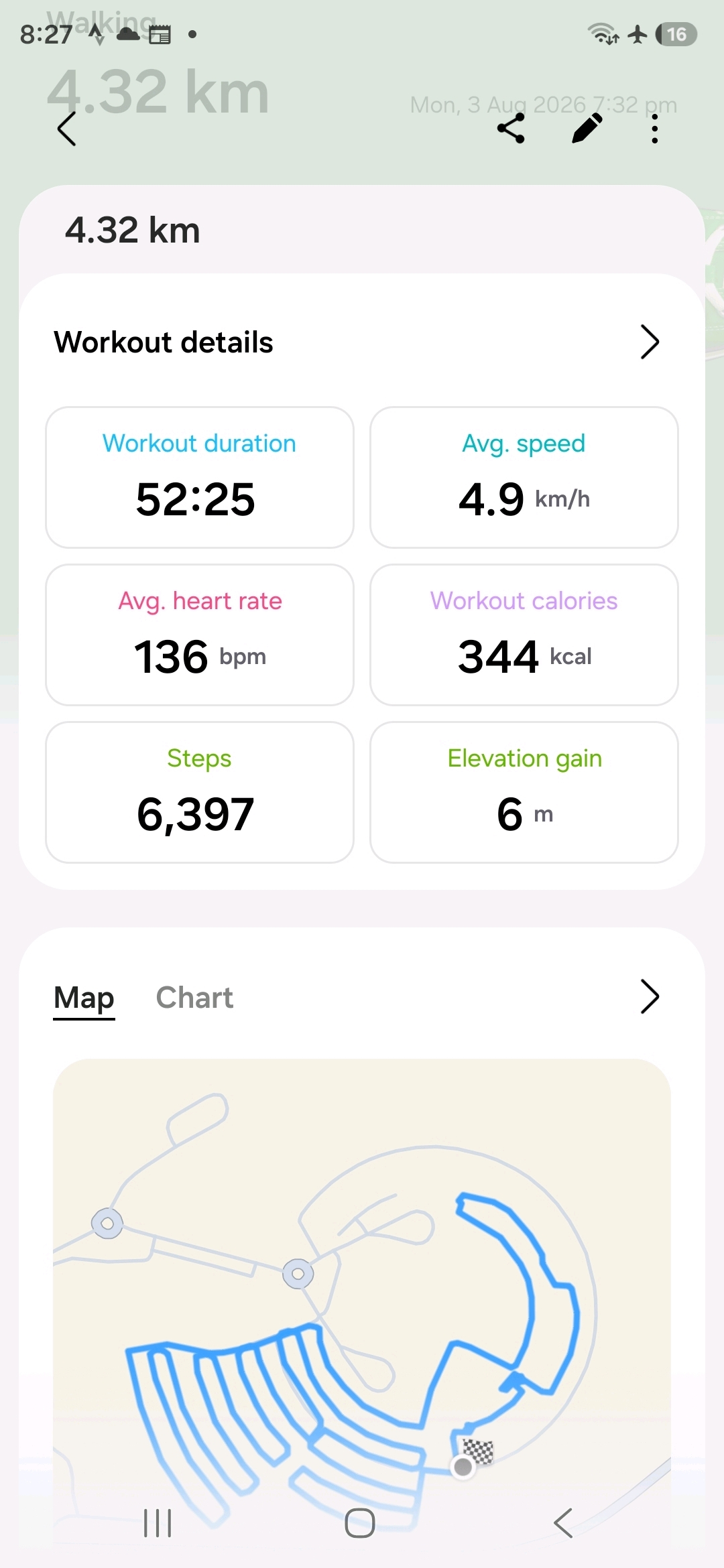Open recent apps from navigation bar
This screenshot has width=724, height=1568.
pos(158,1523)
